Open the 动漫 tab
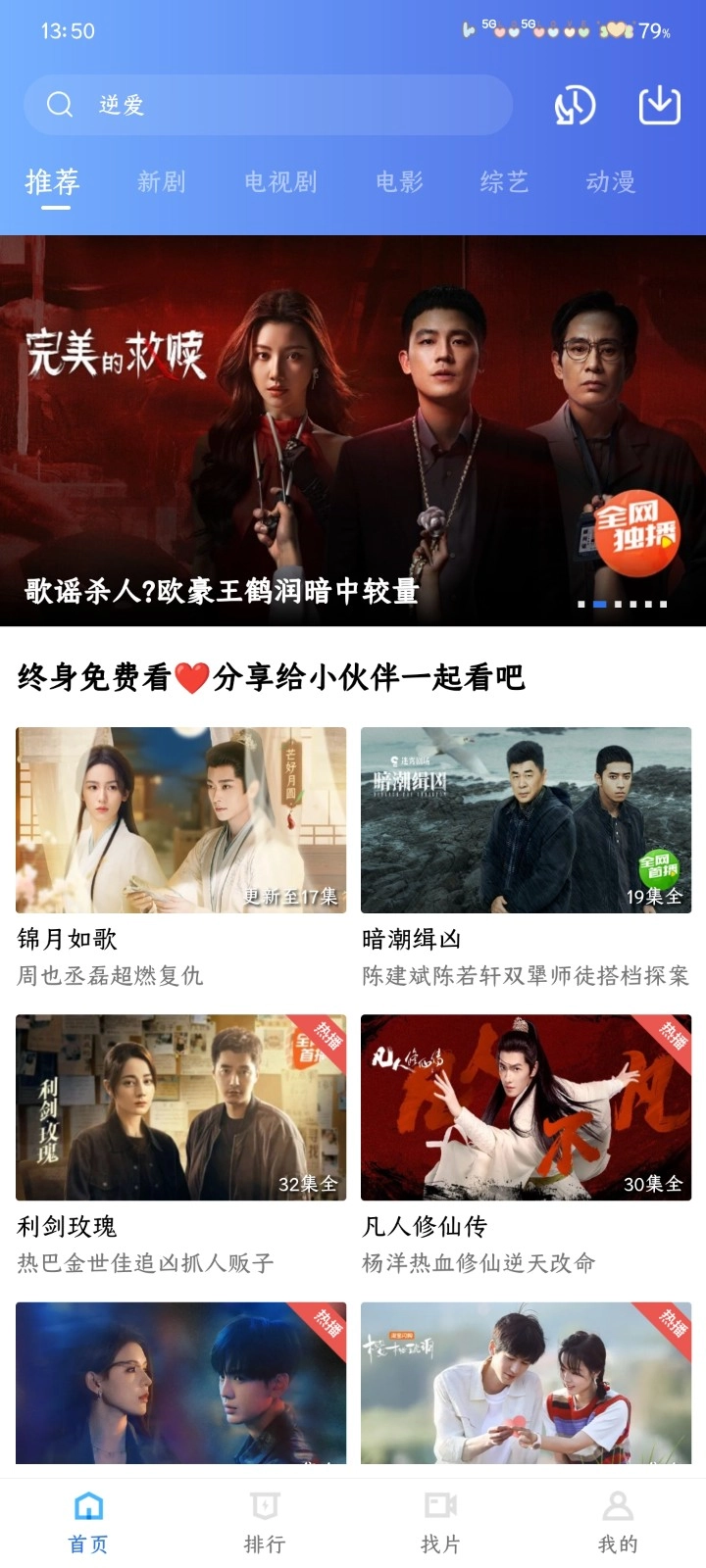 pyautogui.click(x=611, y=181)
